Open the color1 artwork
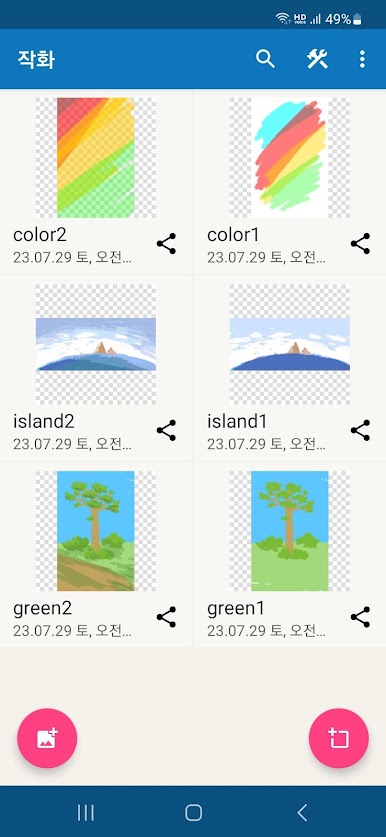Screen dimensions: 386x837 [x=290, y=158]
